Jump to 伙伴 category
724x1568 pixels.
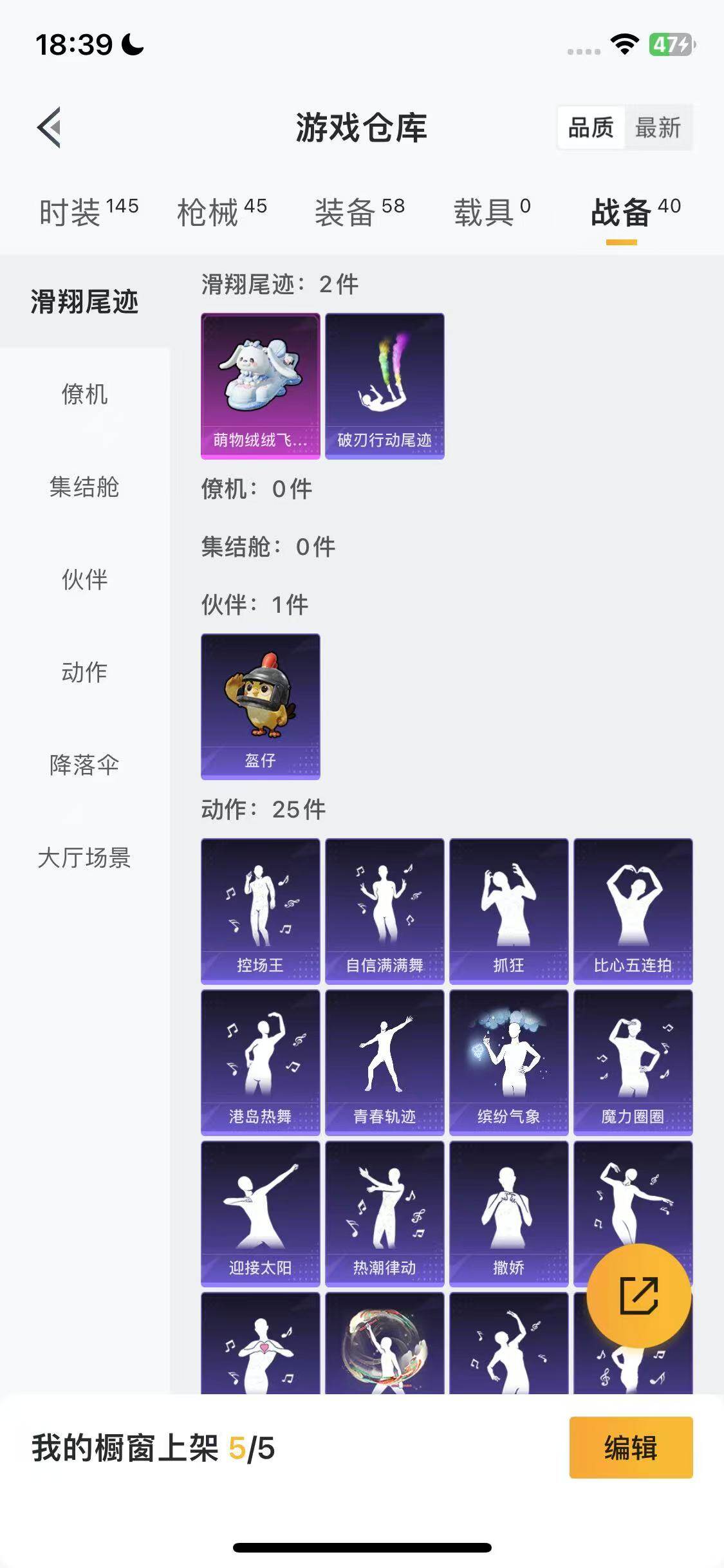(84, 579)
